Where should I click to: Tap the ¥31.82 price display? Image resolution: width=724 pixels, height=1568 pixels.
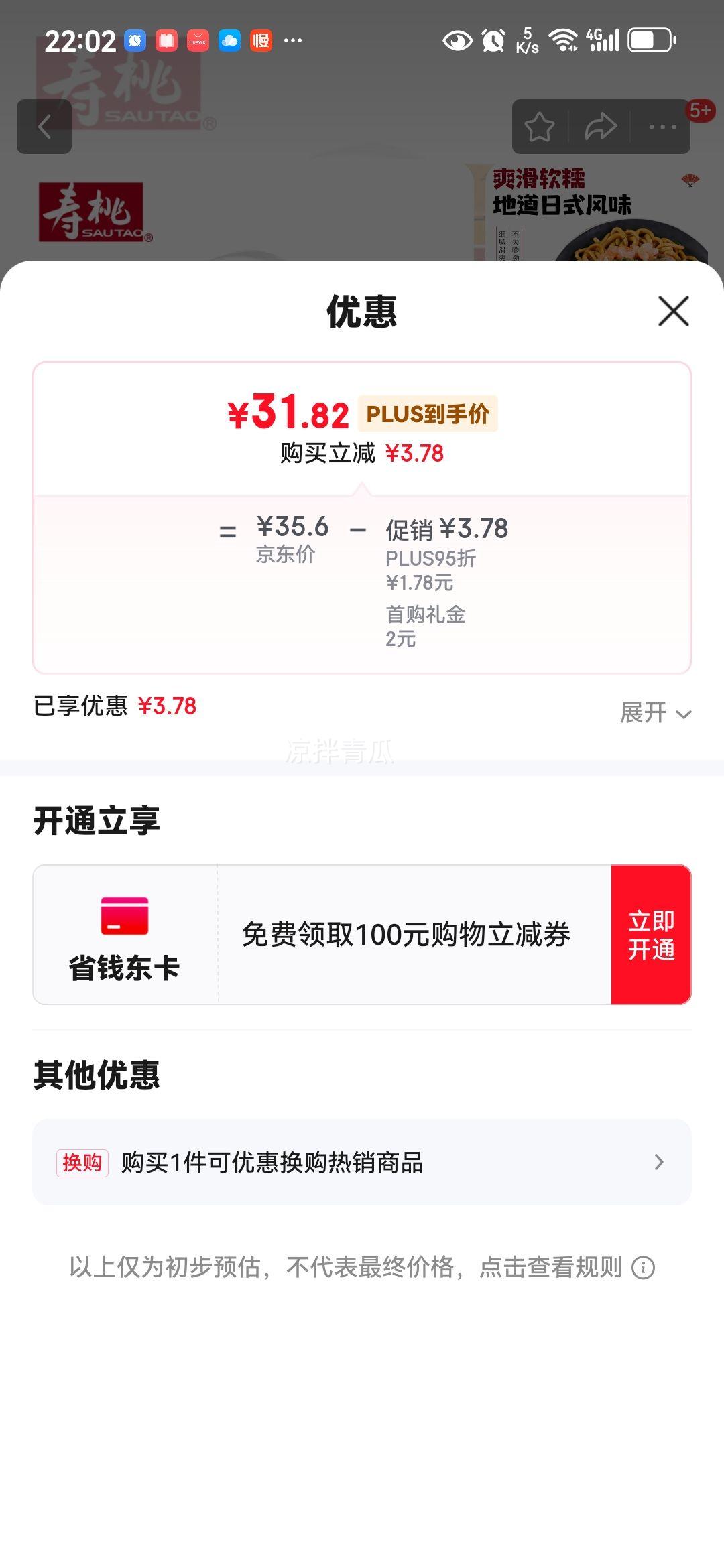290,413
